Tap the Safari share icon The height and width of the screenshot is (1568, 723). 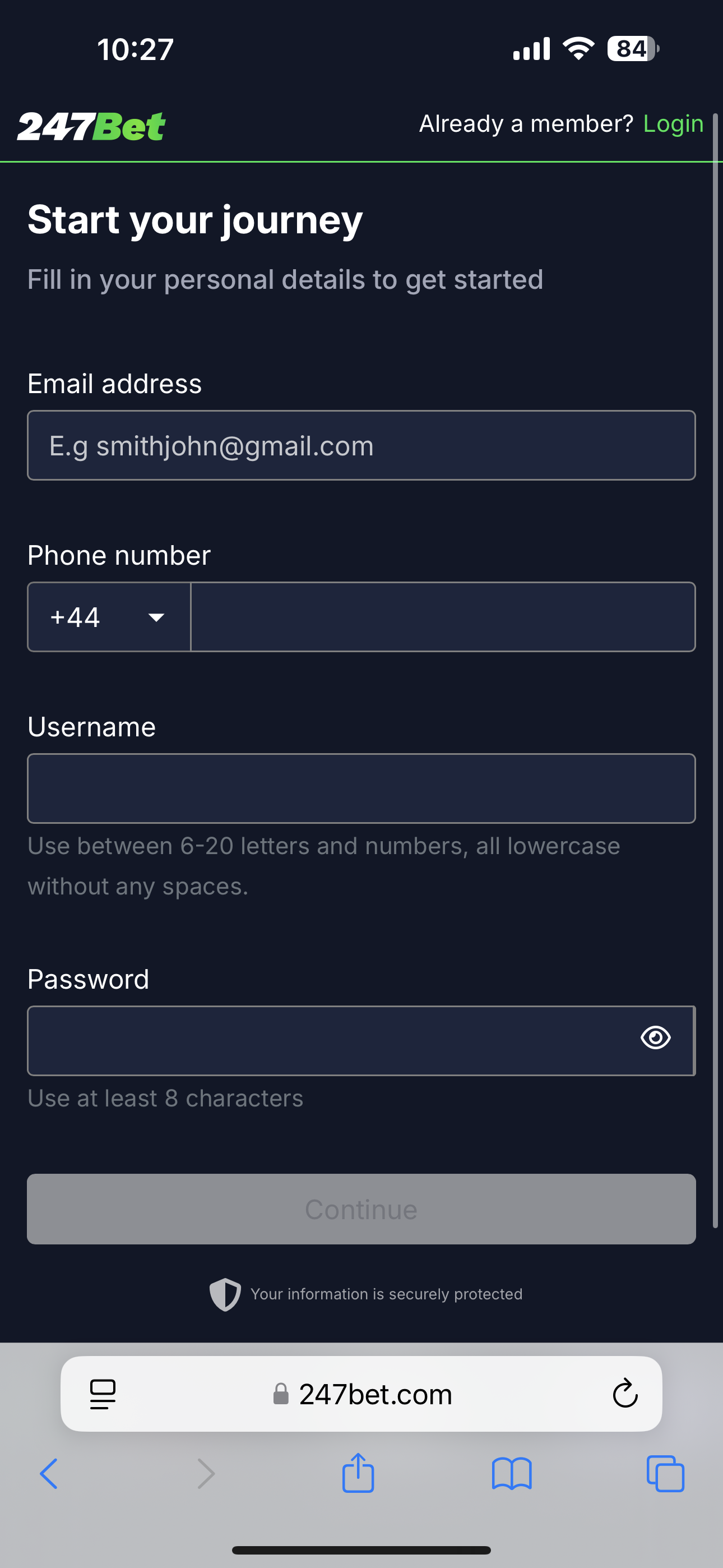point(359,1473)
